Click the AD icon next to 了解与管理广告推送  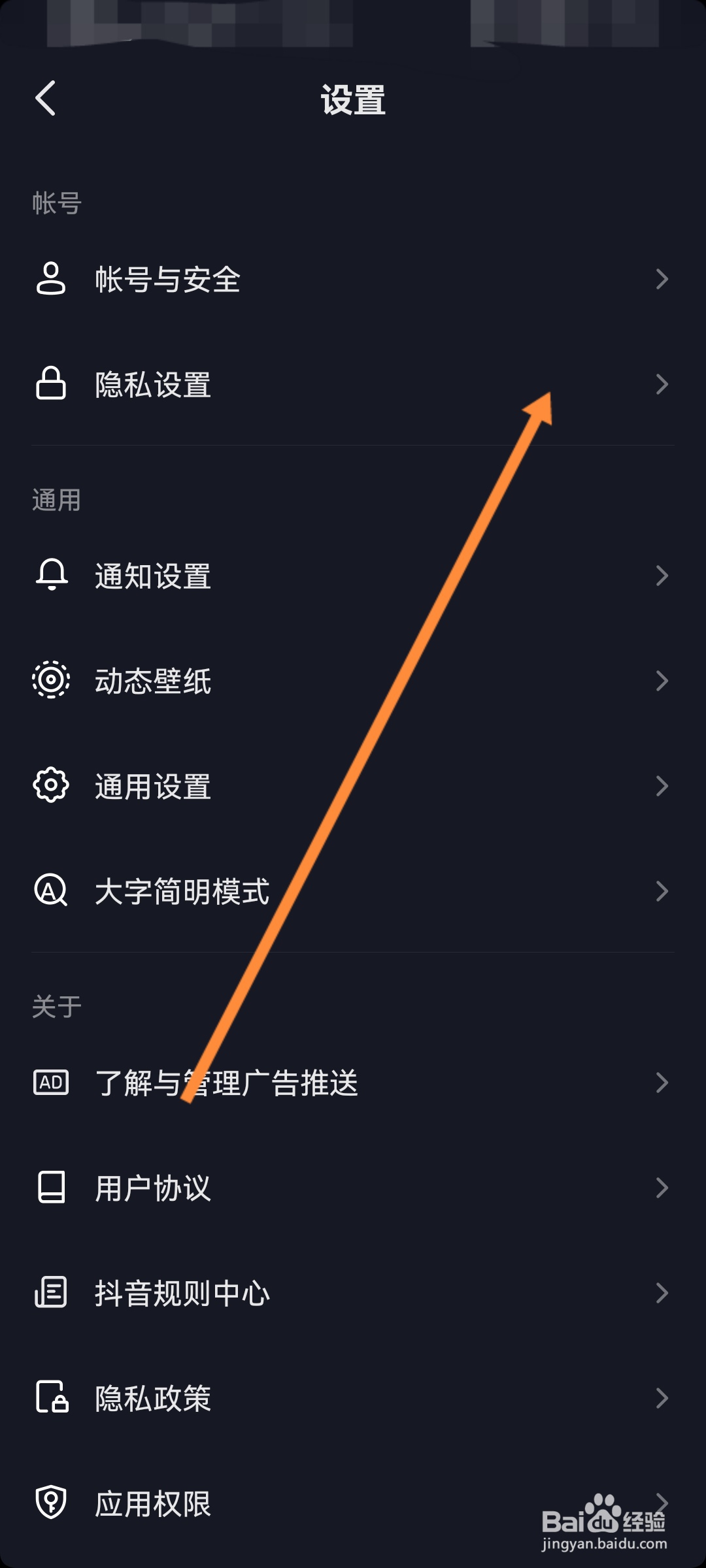[51, 1083]
